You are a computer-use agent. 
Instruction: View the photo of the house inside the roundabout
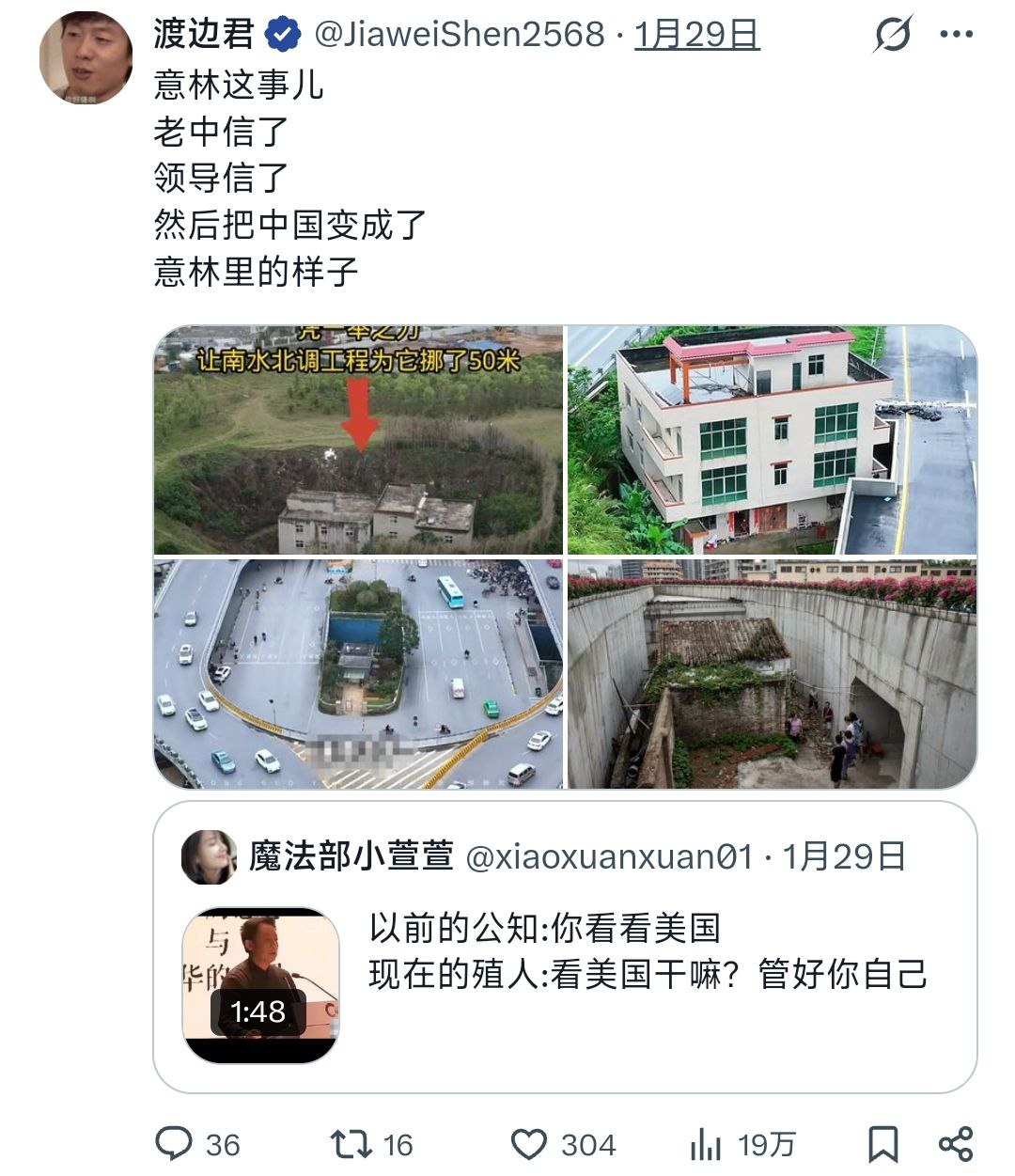[x=358, y=673]
